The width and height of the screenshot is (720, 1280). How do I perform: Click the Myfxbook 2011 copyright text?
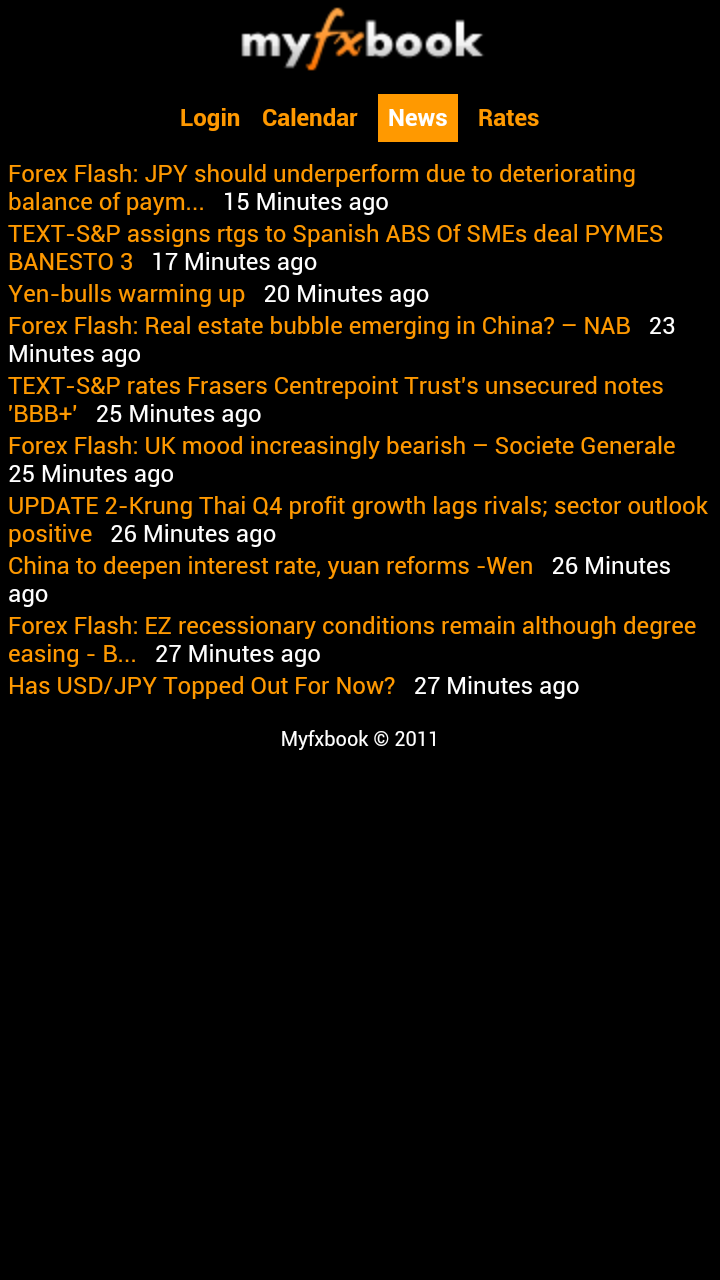[x=360, y=738]
